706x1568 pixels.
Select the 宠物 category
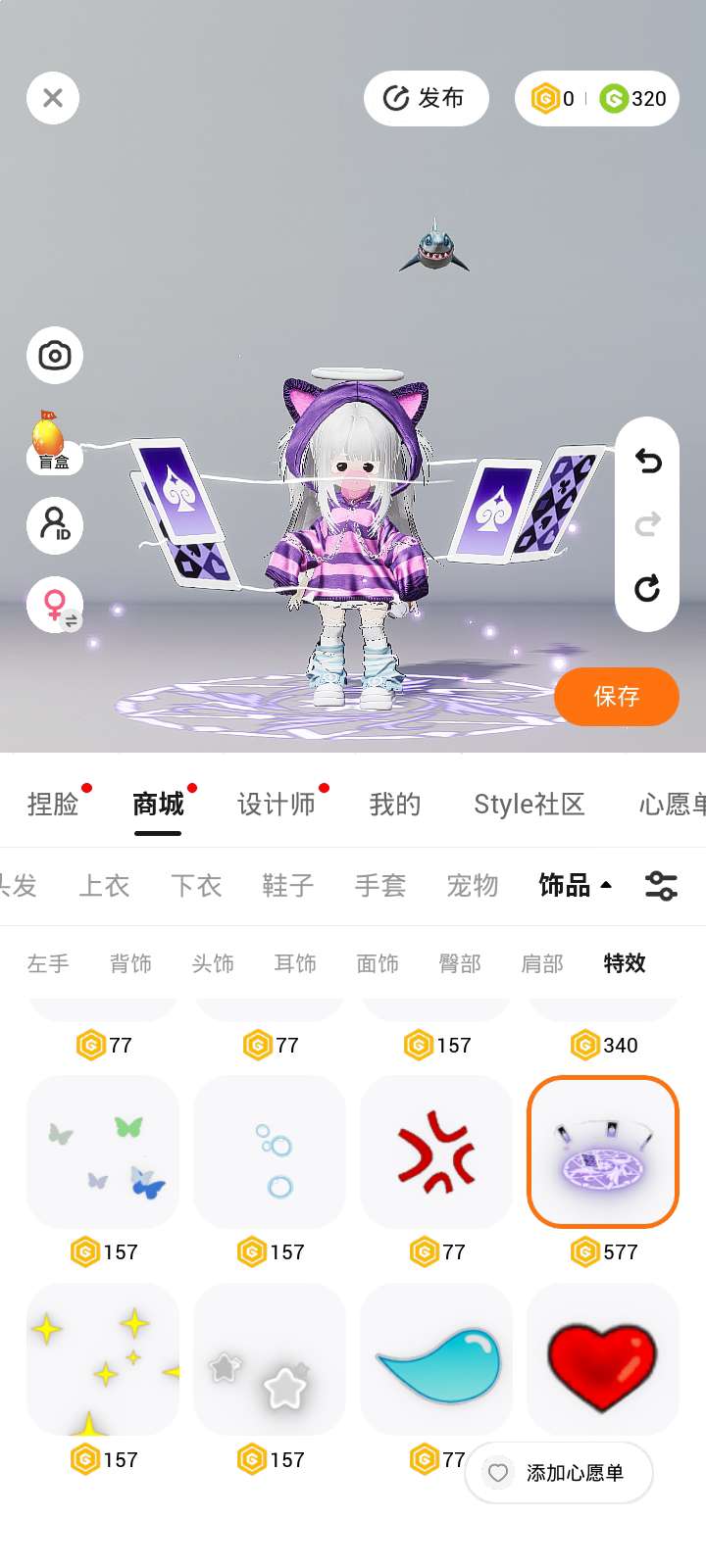(x=473, y=886)
